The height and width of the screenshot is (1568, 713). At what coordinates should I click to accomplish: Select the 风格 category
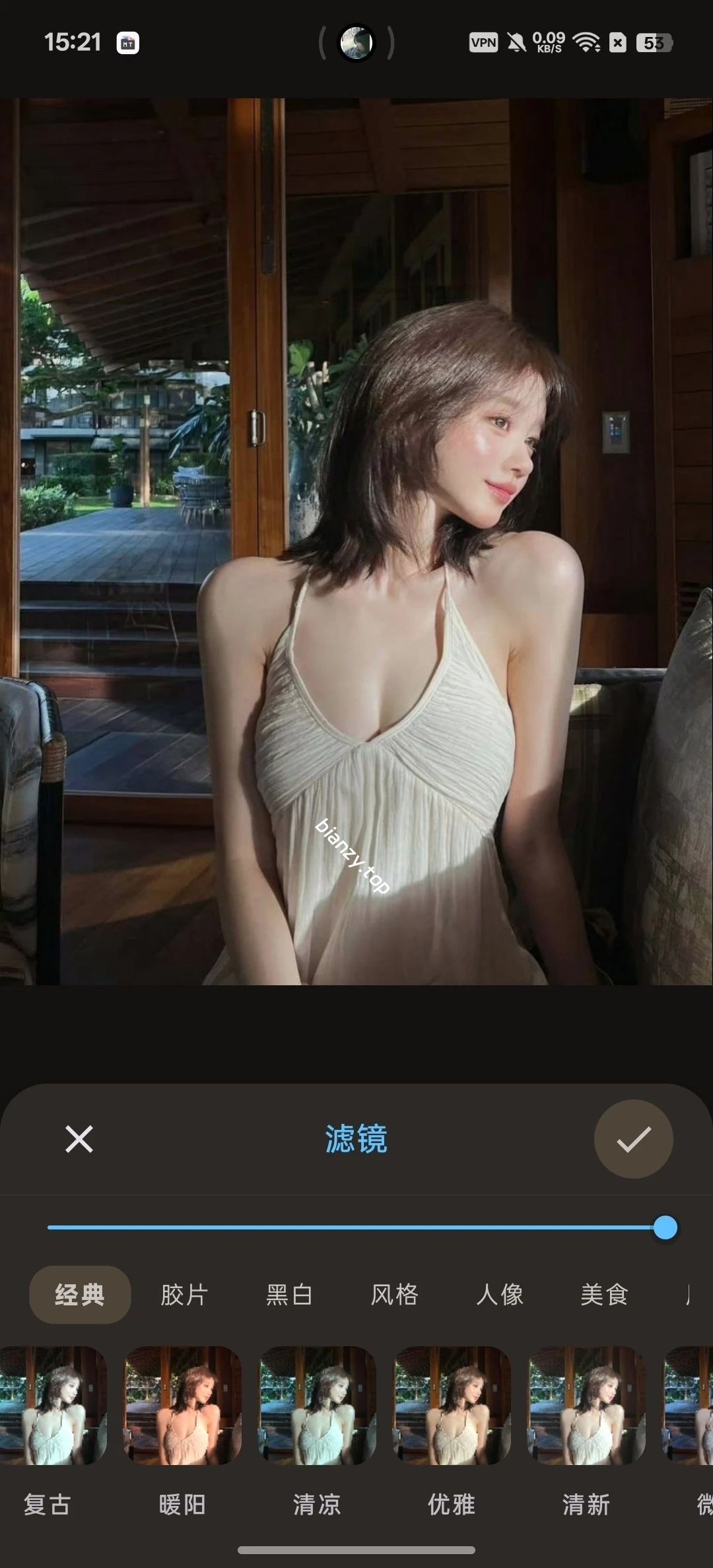395,1295
